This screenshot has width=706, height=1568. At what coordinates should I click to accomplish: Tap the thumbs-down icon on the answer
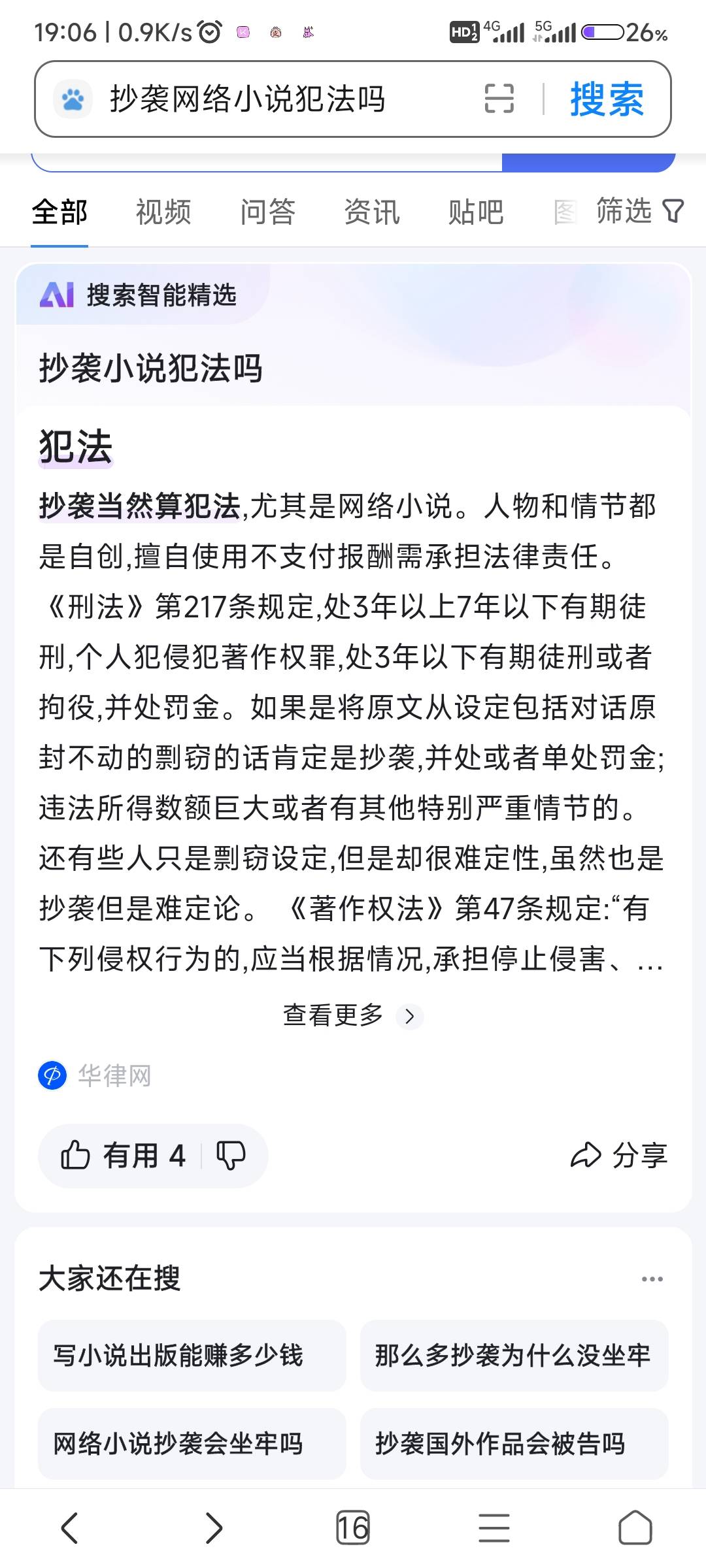click(231, 1156)
